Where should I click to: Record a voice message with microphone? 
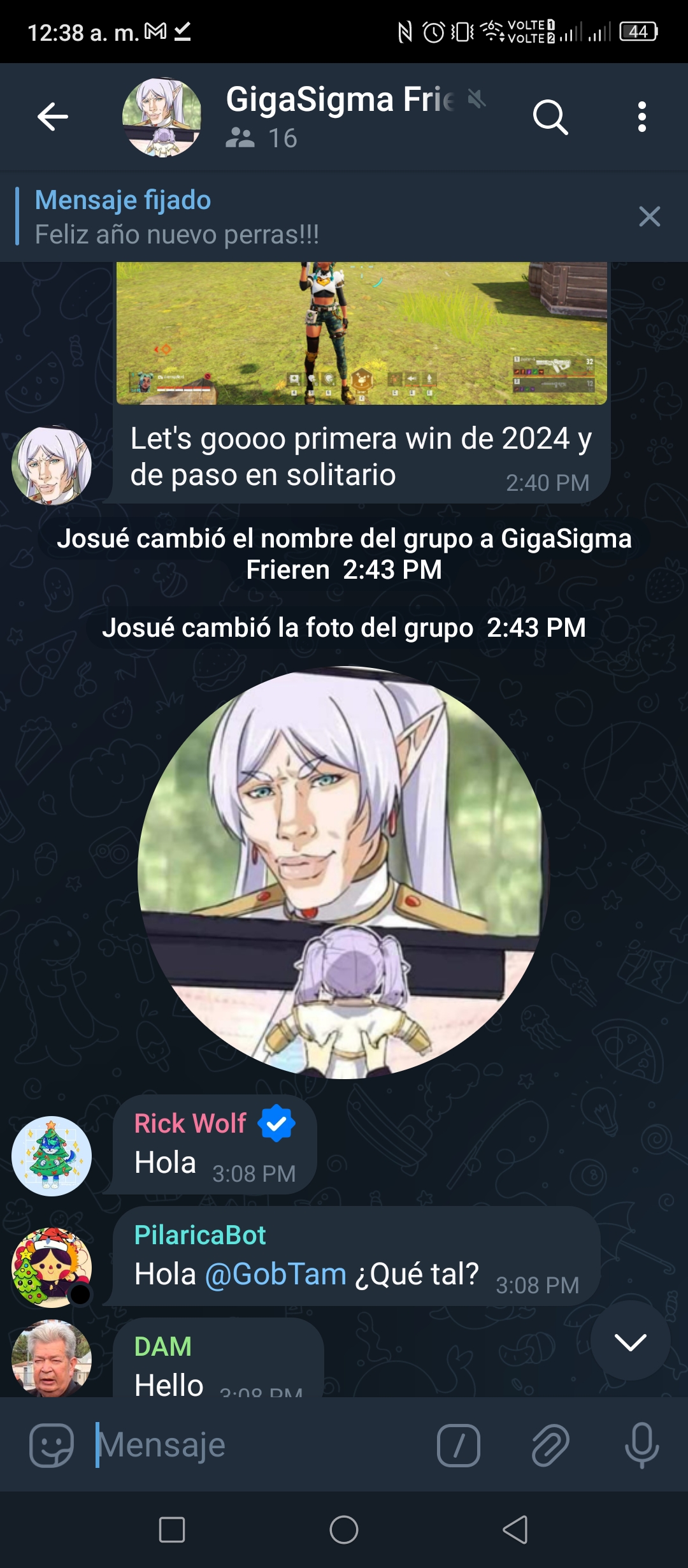641,1445
